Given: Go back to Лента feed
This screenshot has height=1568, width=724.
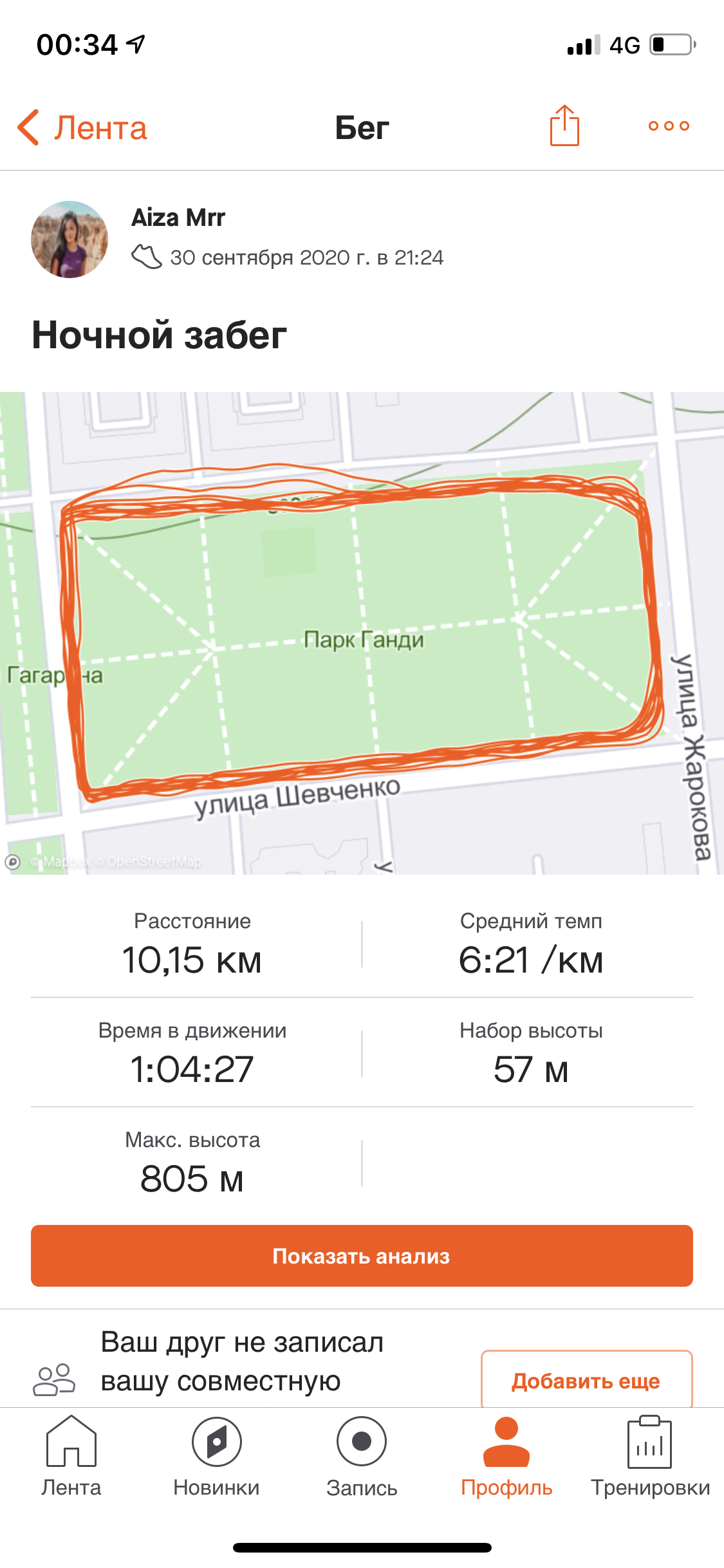Looking at the screenshot, I should coord(82,127).
